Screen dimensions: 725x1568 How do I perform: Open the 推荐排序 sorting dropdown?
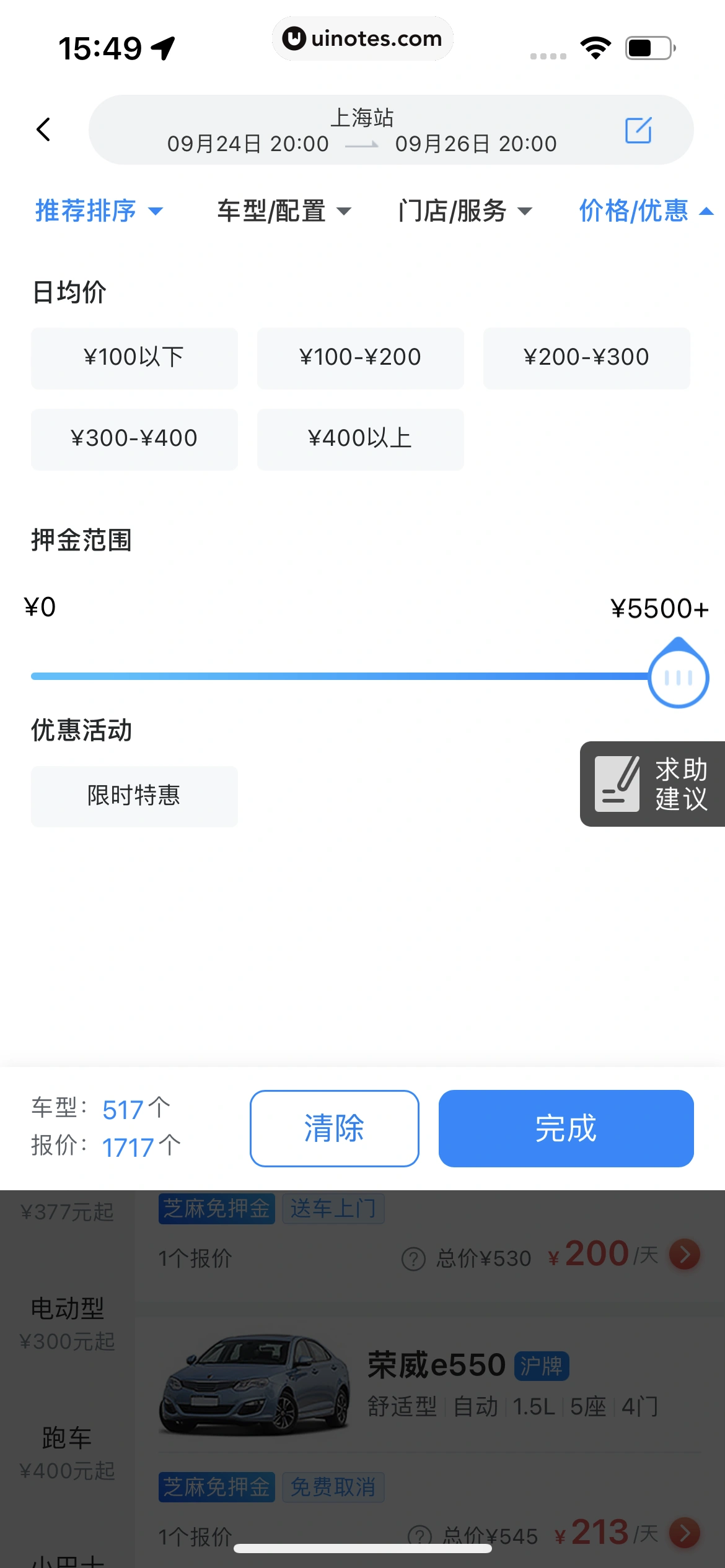point(98,211)
